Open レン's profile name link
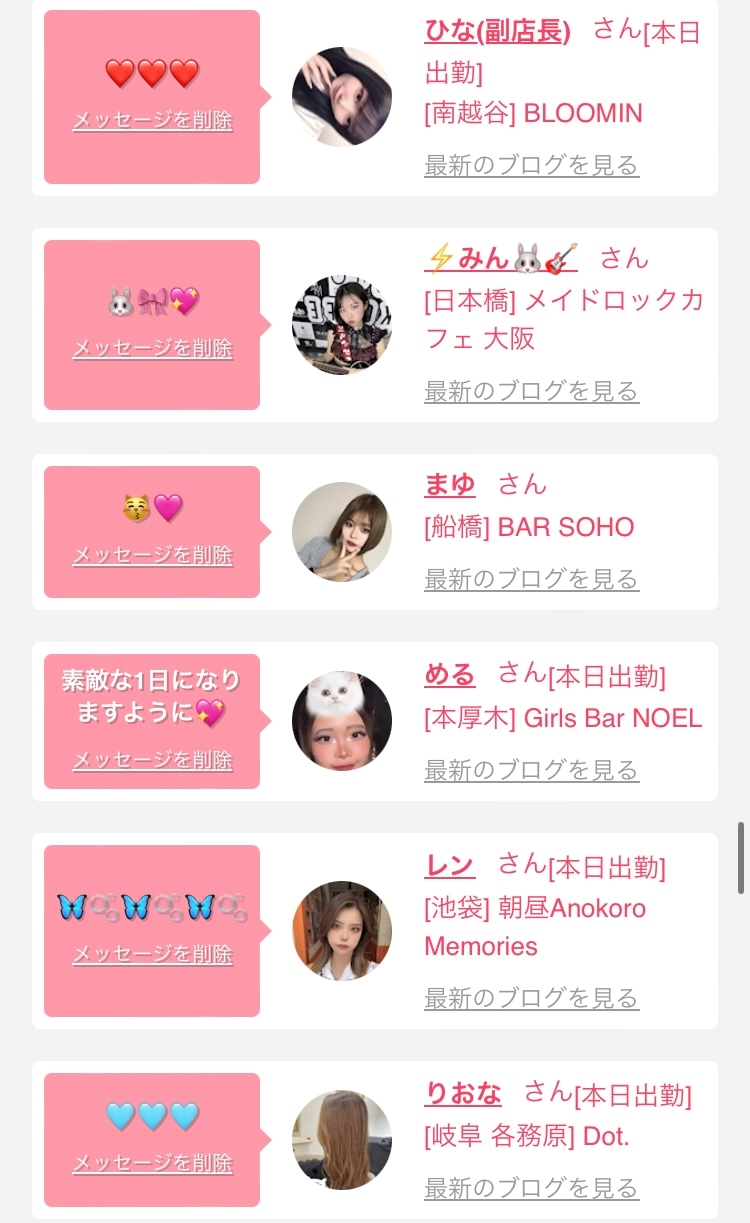This screenshot has width=750, height=1223. 450,865
